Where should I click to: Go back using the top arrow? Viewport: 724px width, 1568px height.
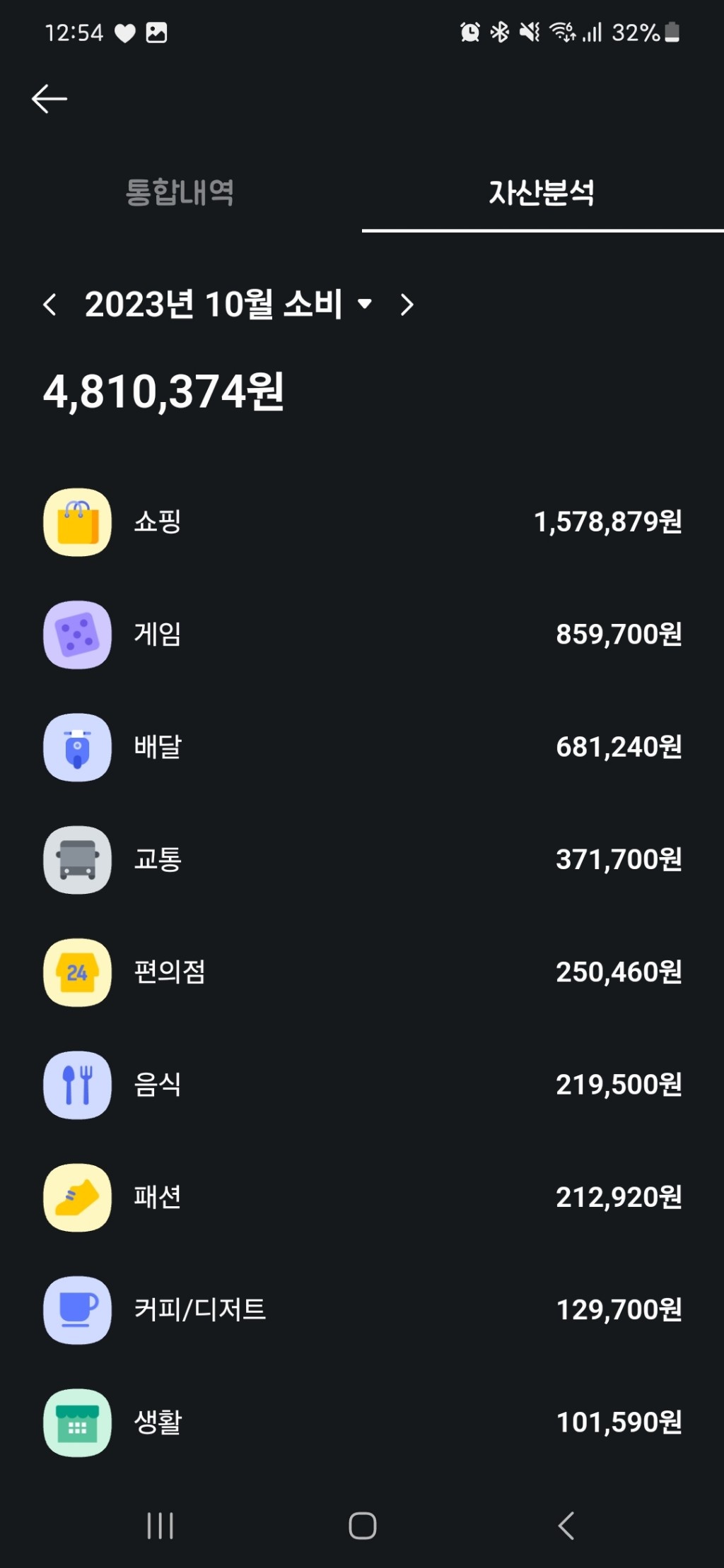[49, 99]
